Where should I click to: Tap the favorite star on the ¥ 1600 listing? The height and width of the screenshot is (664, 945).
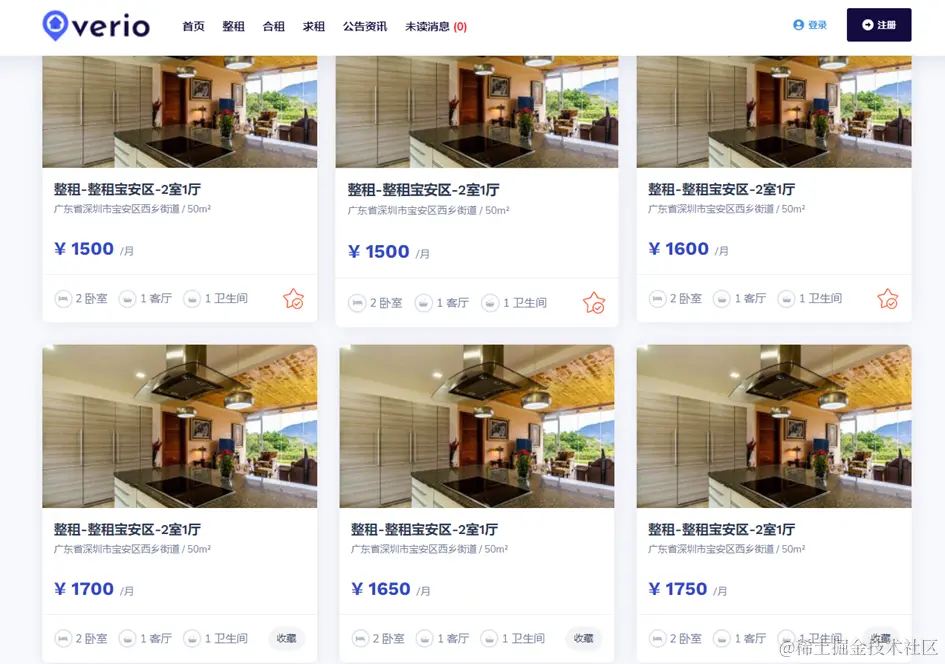(x=888, y=298)
